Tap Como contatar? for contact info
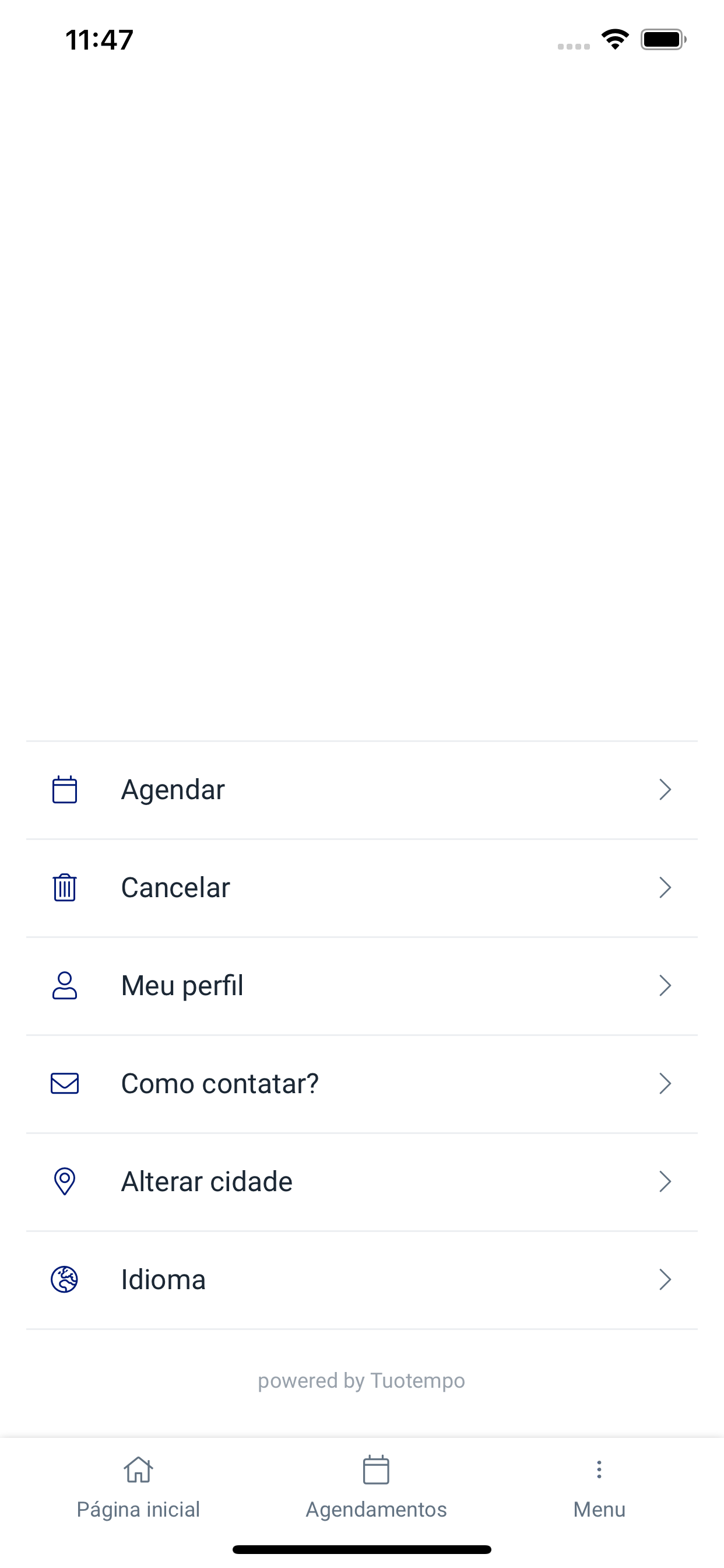 point(361,1083)
